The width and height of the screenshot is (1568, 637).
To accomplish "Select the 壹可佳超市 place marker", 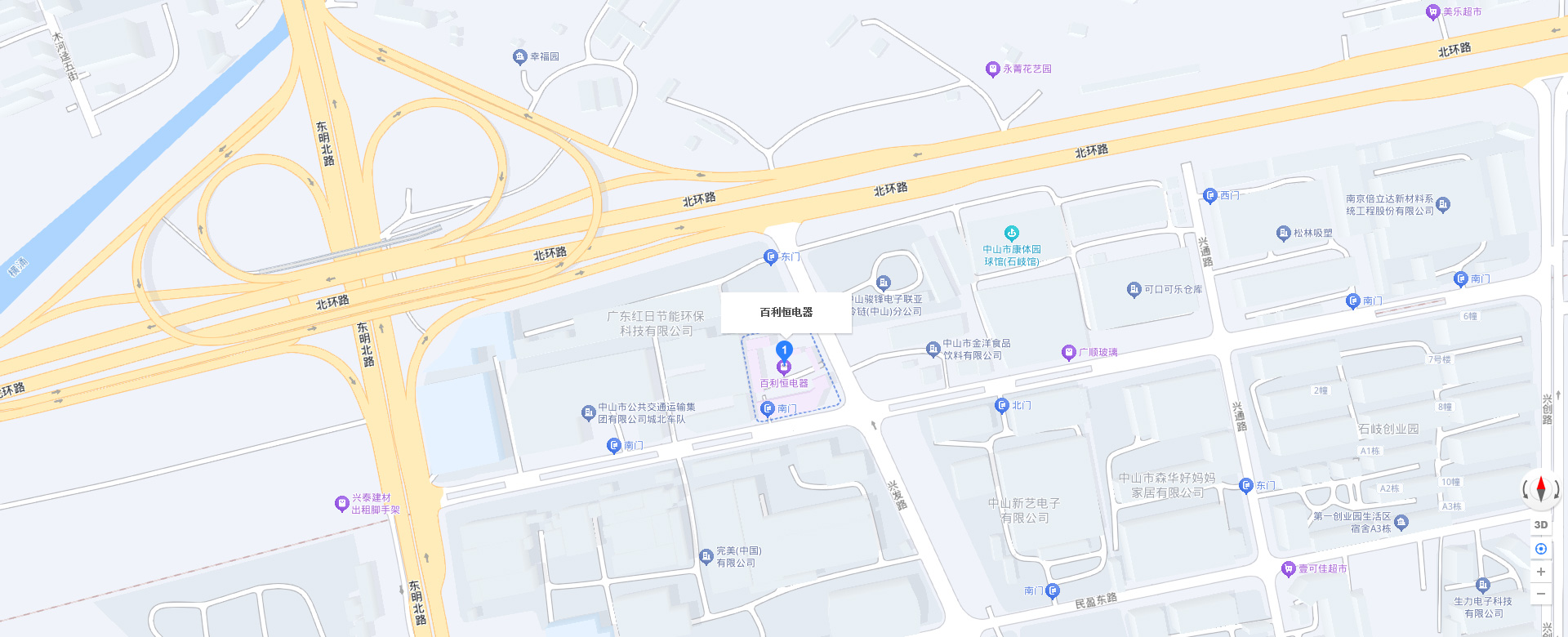I will [x=1289, y=568].
